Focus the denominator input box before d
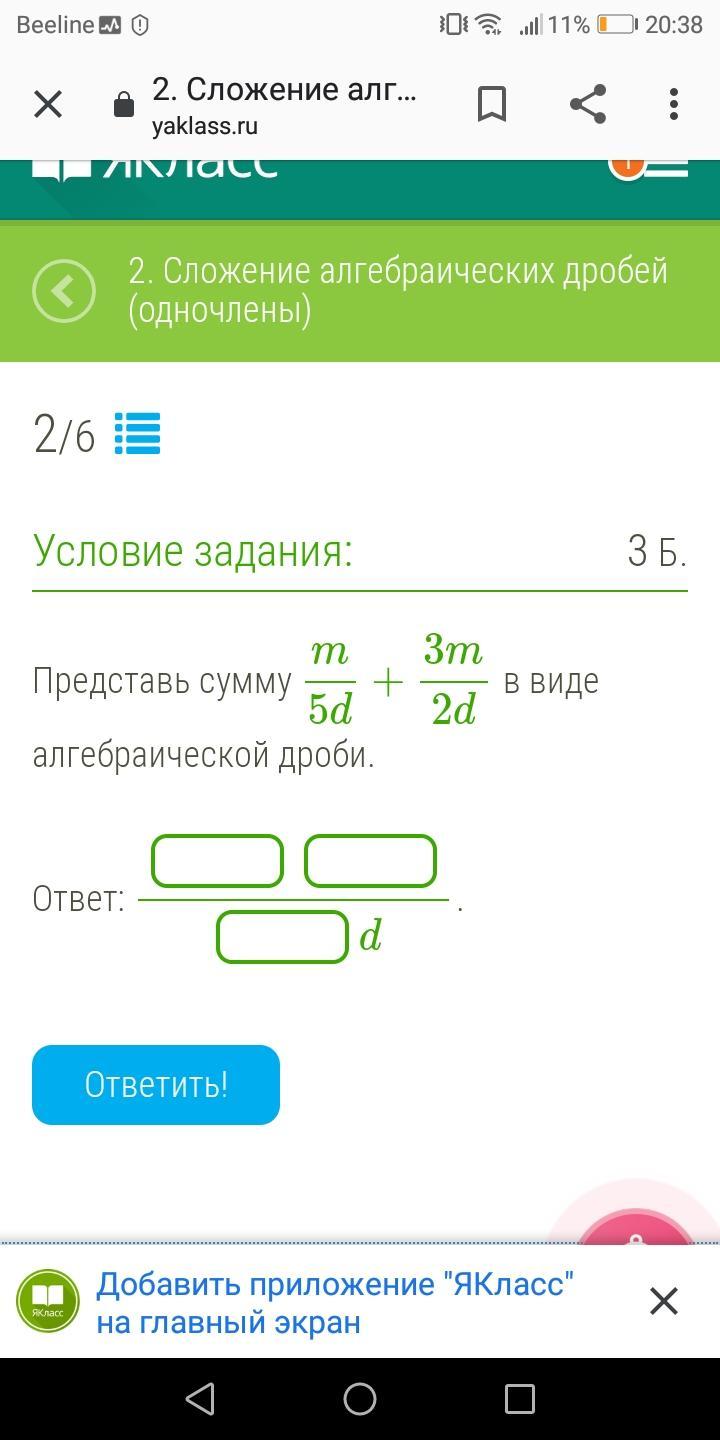The image size is (720, 1440). [283, 937]
